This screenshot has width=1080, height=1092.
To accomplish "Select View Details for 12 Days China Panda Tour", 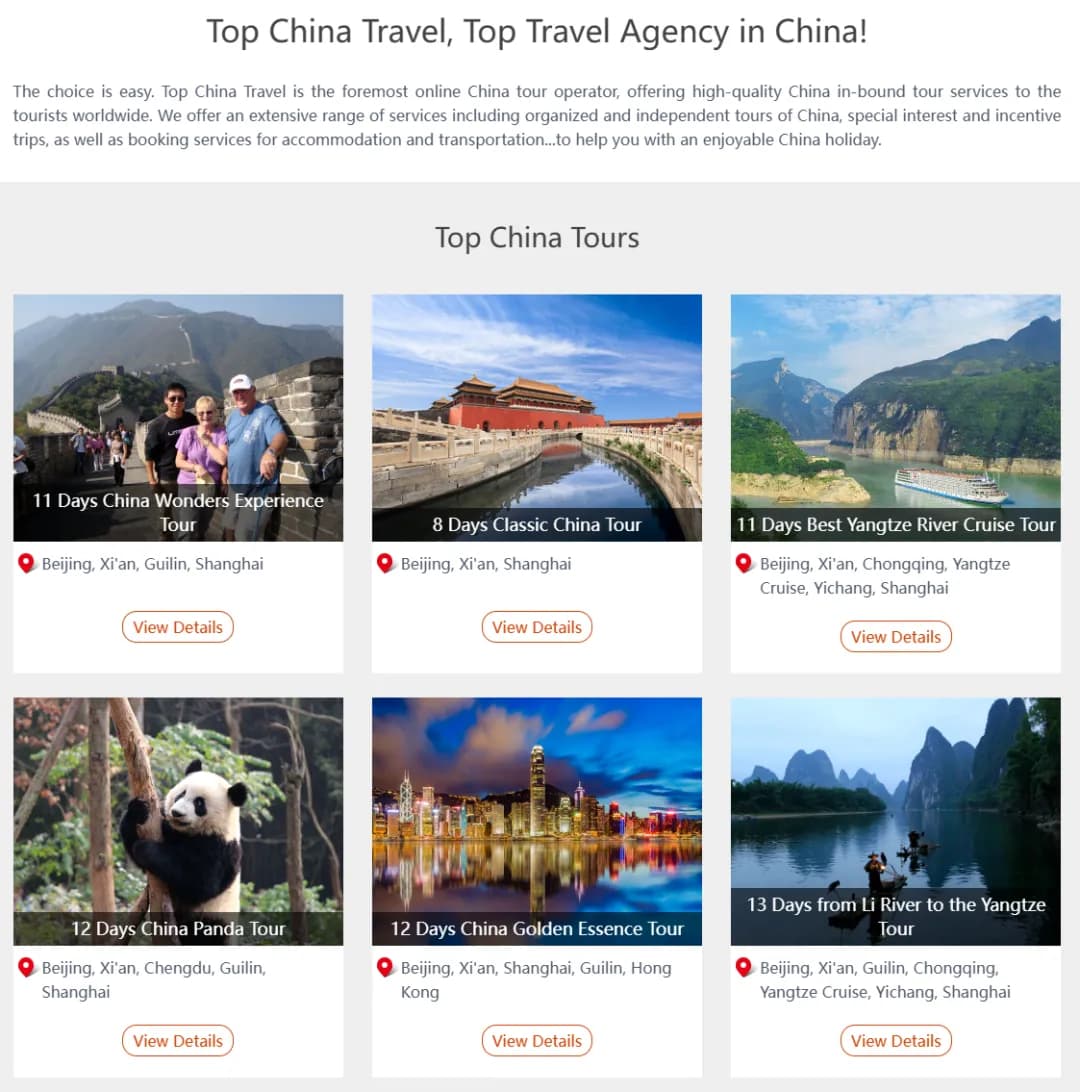I will click(178, 1040).
